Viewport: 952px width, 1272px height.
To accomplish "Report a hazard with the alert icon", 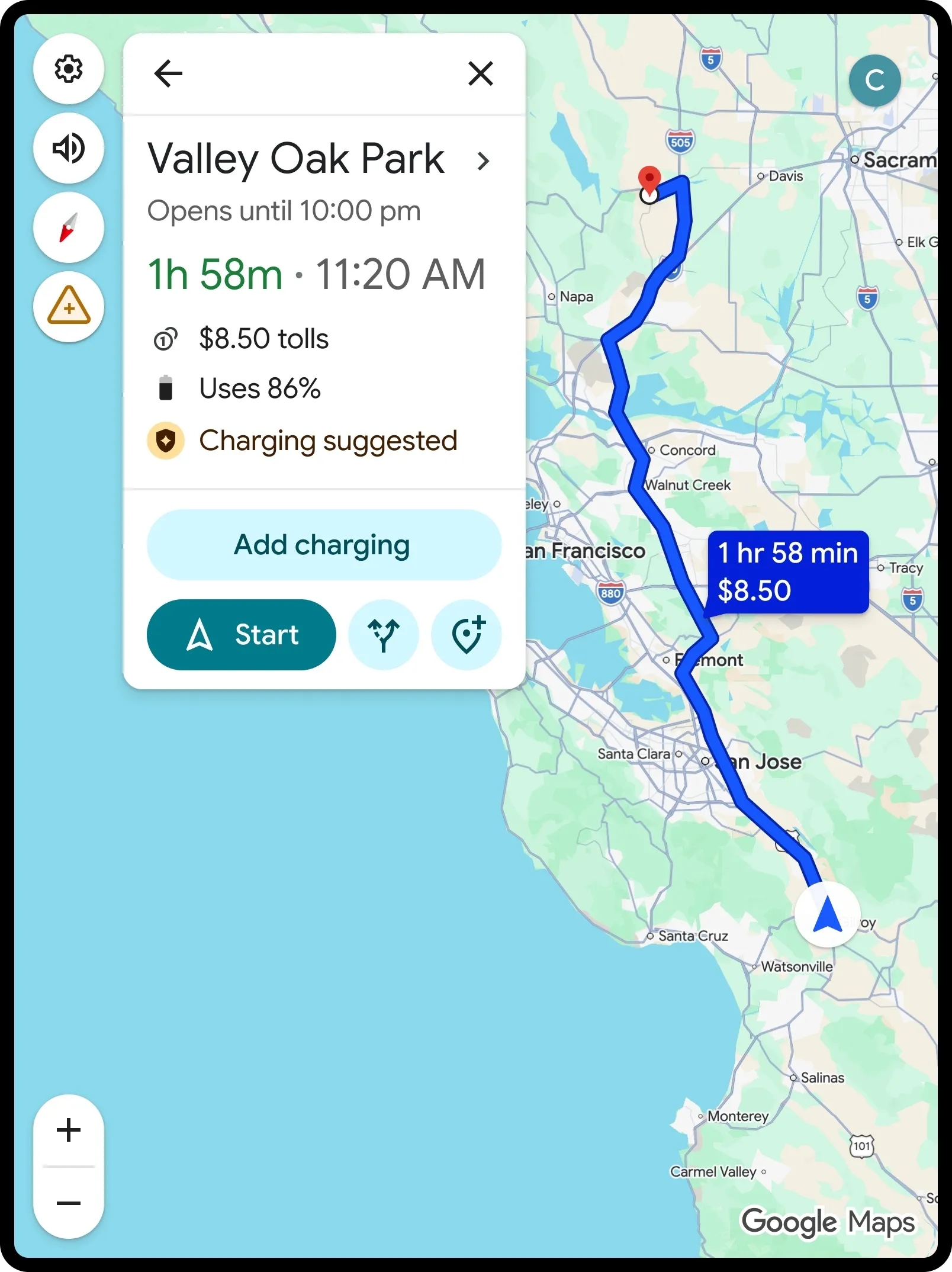I will pyautogui.click(x=69, y=307).
